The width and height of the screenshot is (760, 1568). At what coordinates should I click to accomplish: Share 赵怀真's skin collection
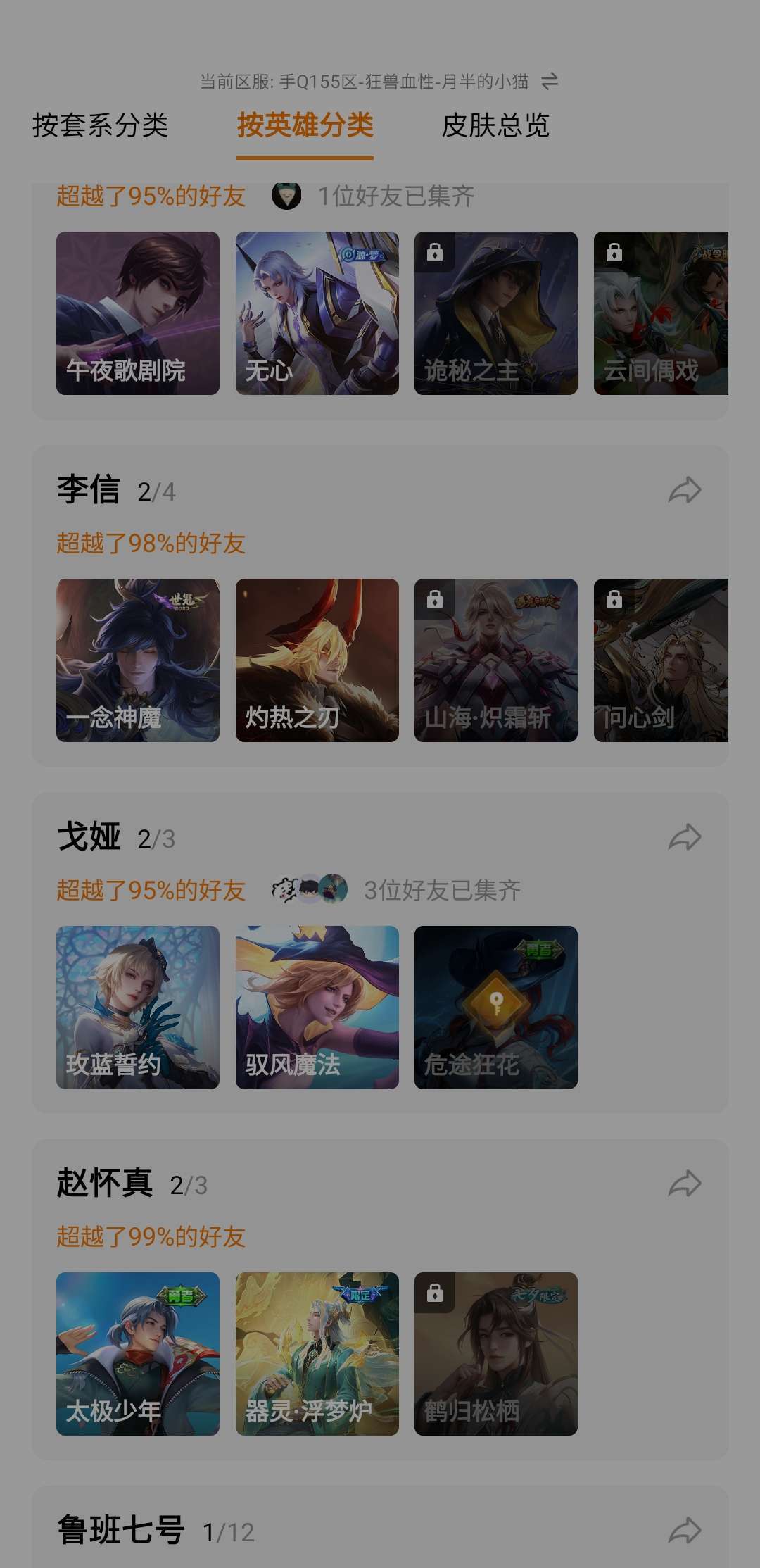coord(685,1184)
